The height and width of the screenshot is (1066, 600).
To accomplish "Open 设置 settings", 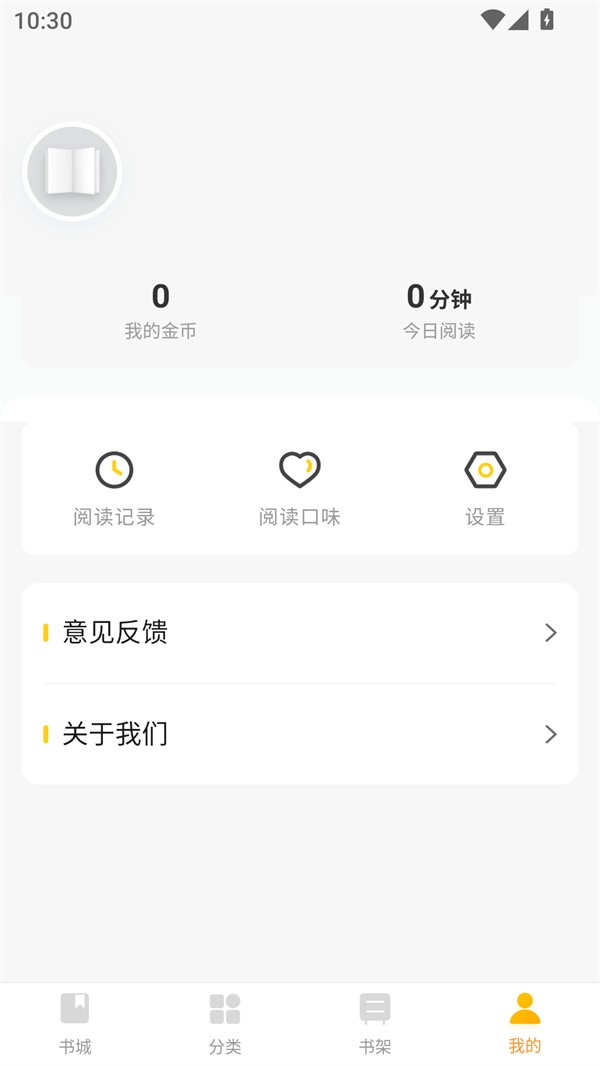I will coord(485,488).
